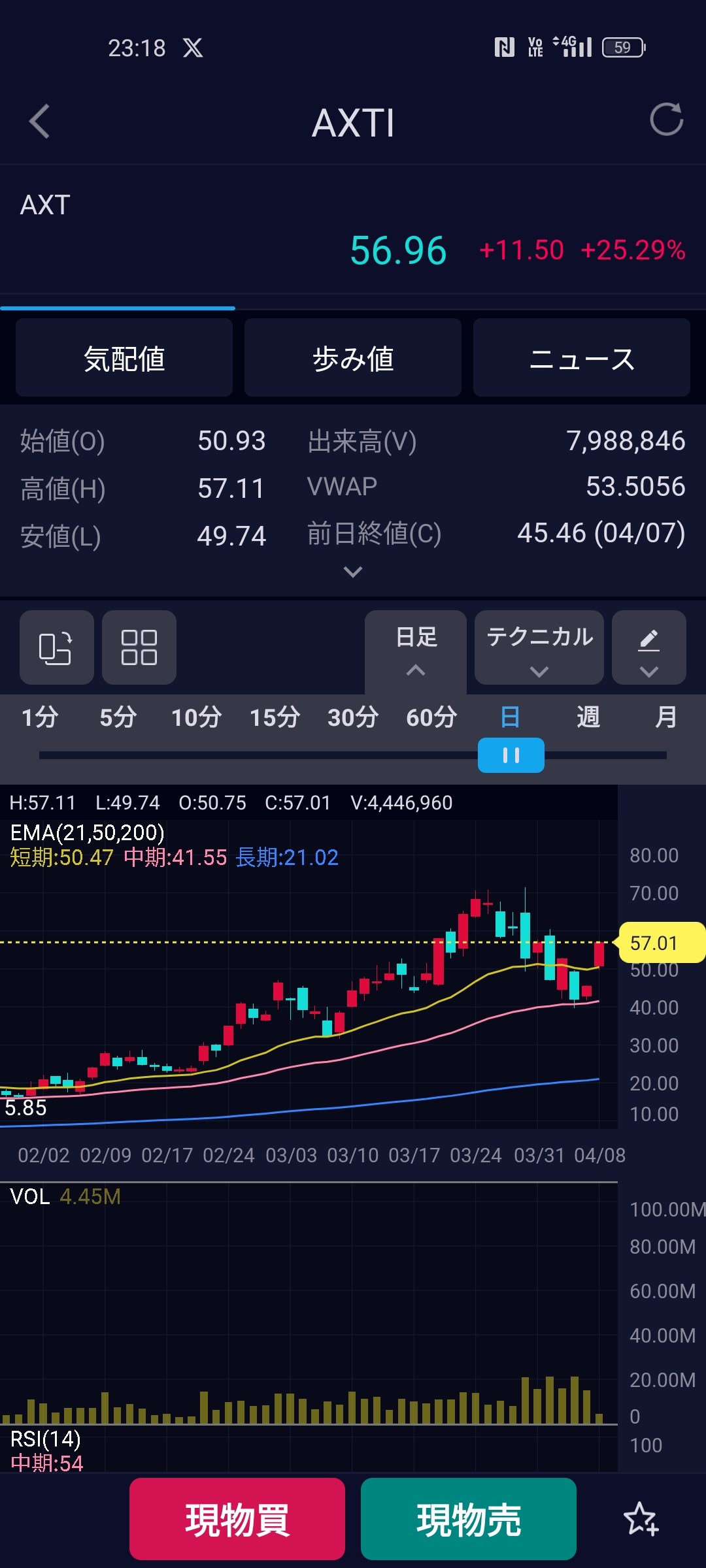Switch chart to 週 interval
Screen dimensions: 706x1568
588,717
